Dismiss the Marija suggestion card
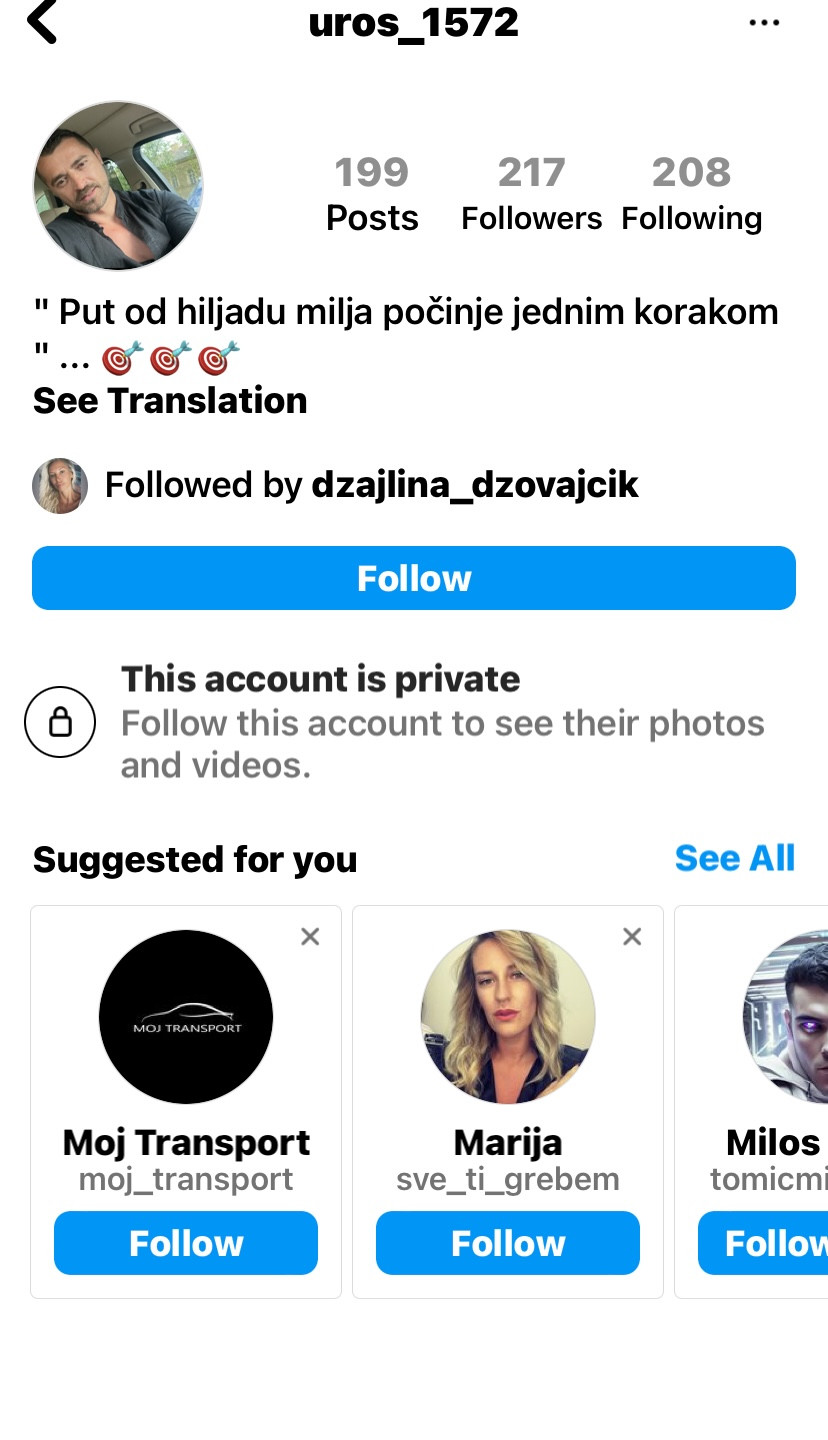The image size is (828, 1440). tap(632, 936)
